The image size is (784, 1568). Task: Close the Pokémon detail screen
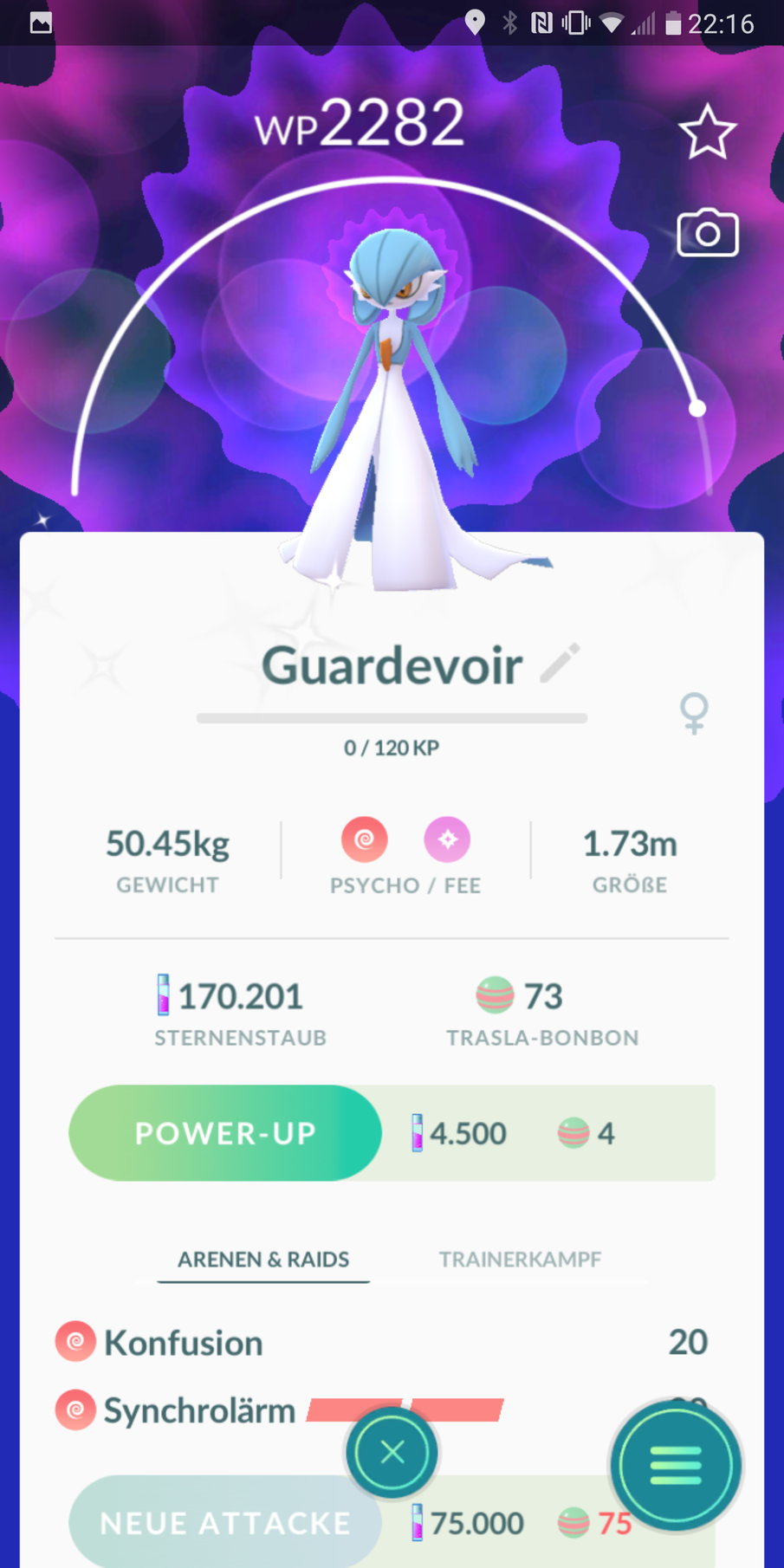pos(392,1452)
